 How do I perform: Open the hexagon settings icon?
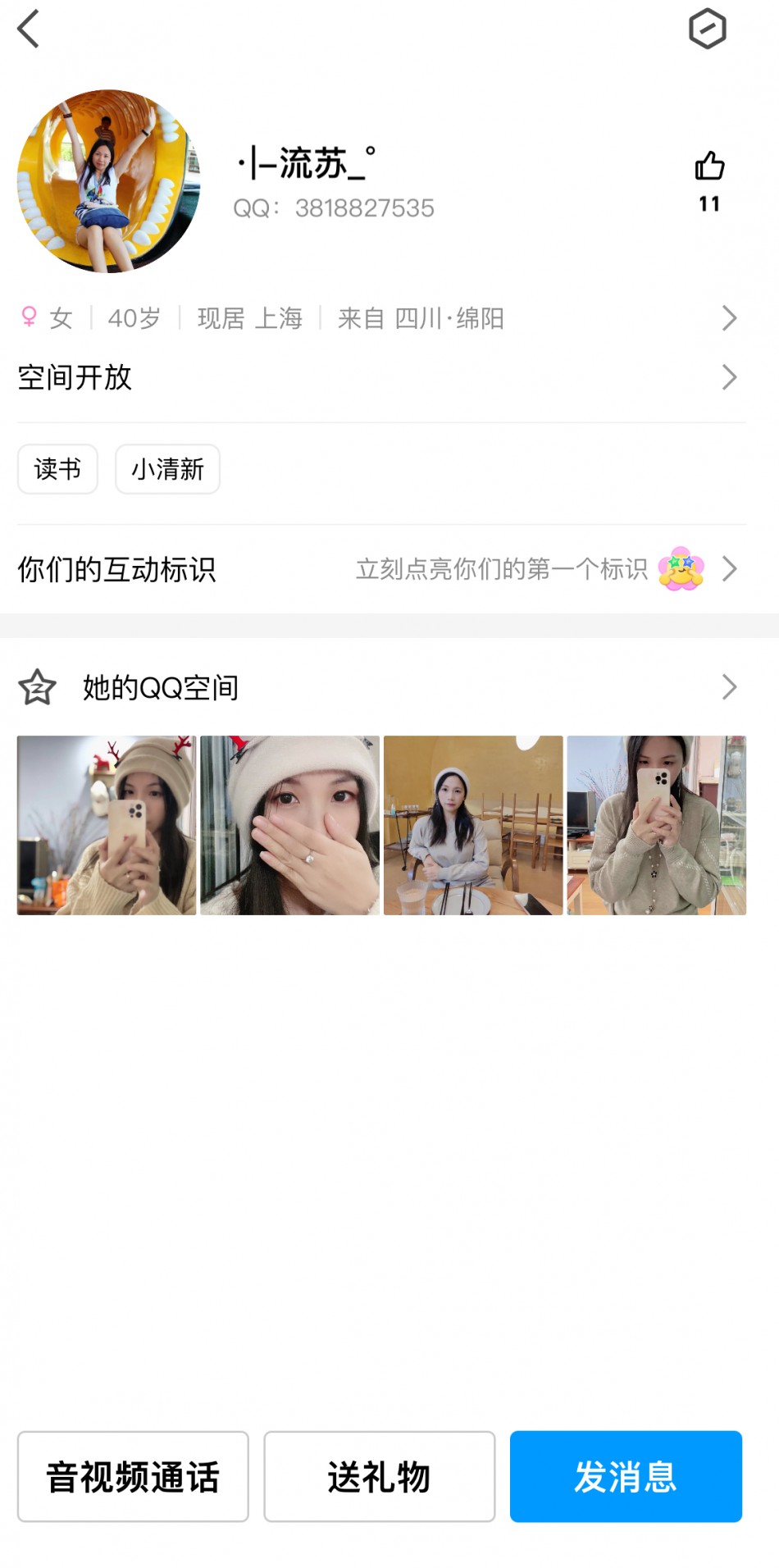pyautogui.click(x=707, y=30)
